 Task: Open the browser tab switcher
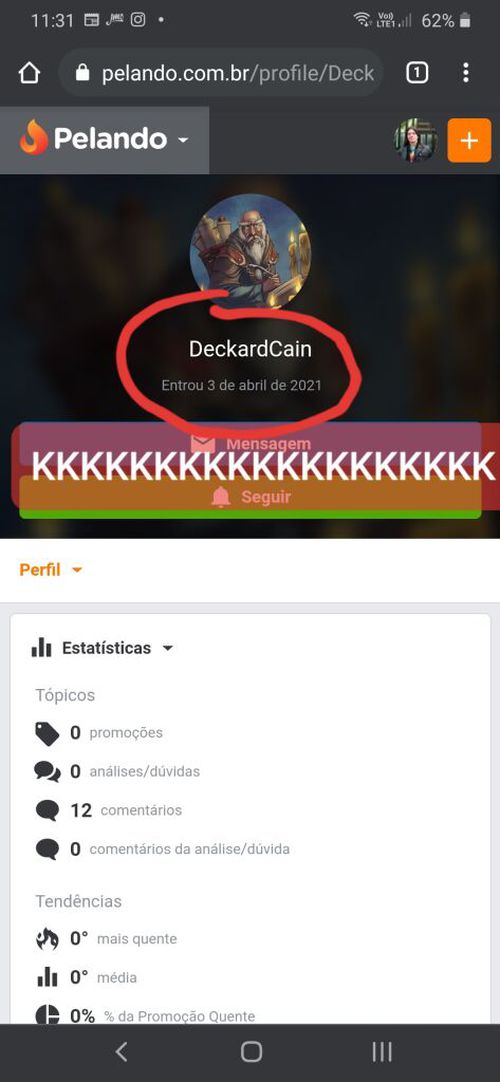pyautogui.click(x=417, y=72)
